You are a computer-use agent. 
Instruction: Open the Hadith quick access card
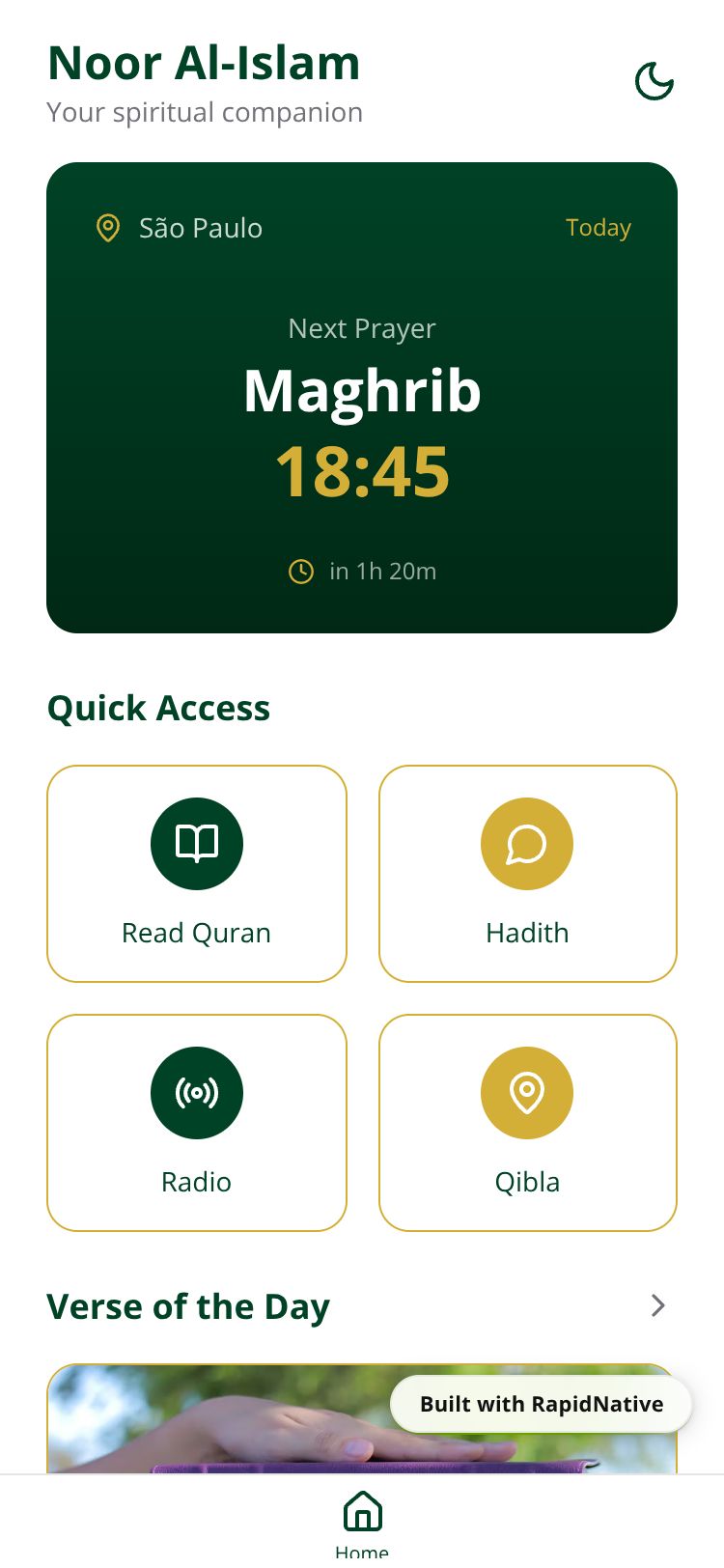pos(527,874)
